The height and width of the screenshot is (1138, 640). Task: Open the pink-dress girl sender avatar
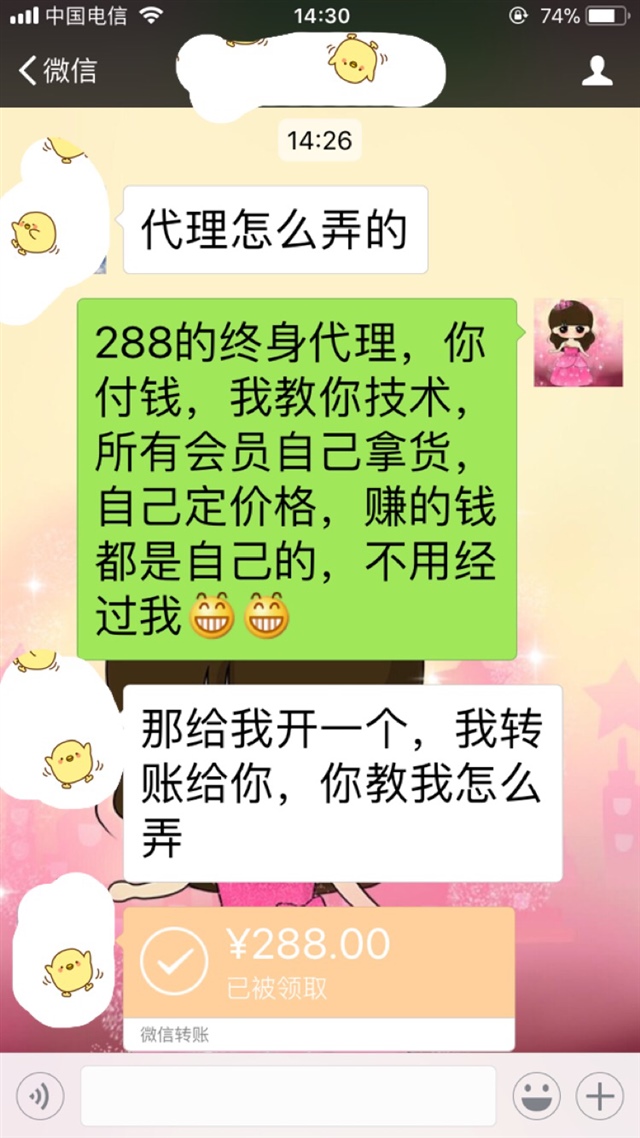[x=567, y=342]
